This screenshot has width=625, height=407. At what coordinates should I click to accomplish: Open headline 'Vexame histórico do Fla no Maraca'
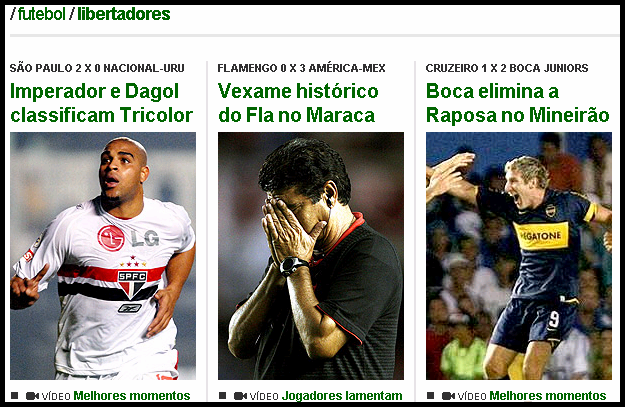298,103
